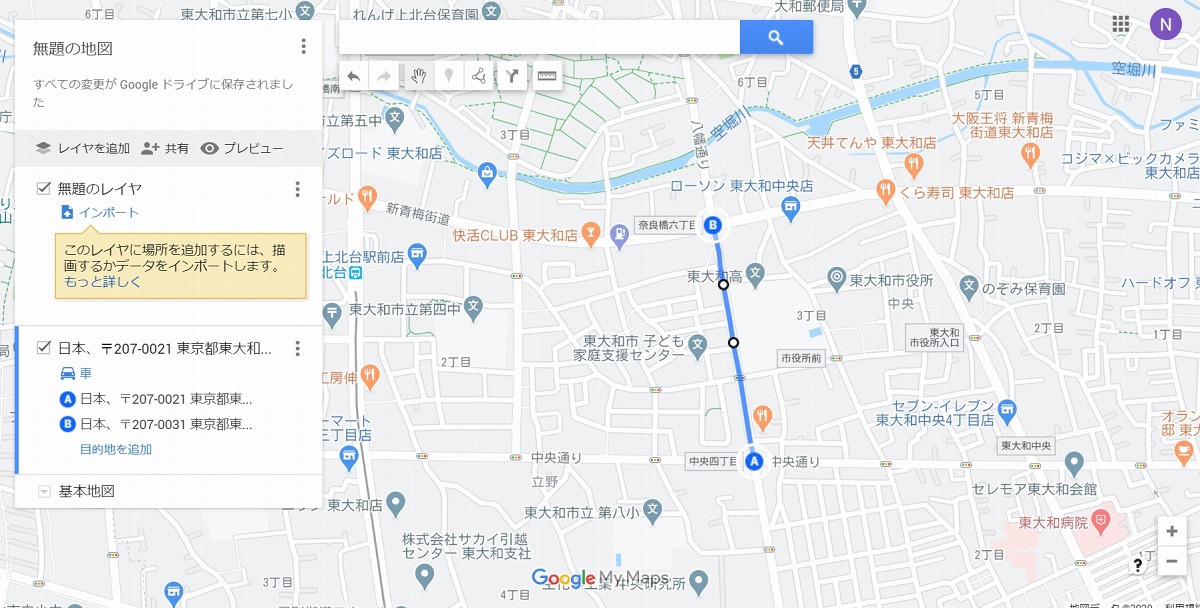Open the Google apps grid
Viewport: 1200px width, 608px height.
click(x=1120, y=23)
